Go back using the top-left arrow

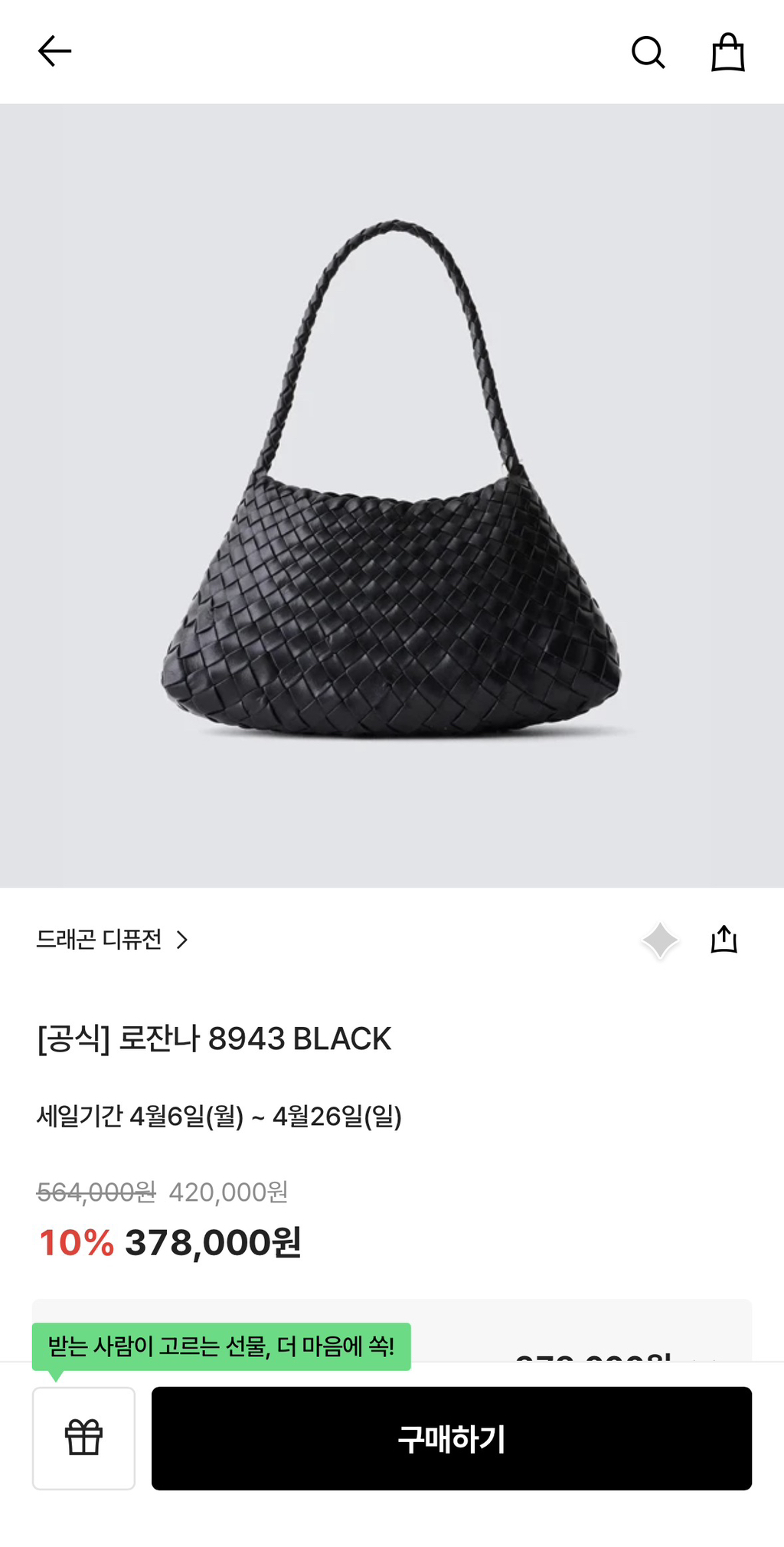click(54, 51)
